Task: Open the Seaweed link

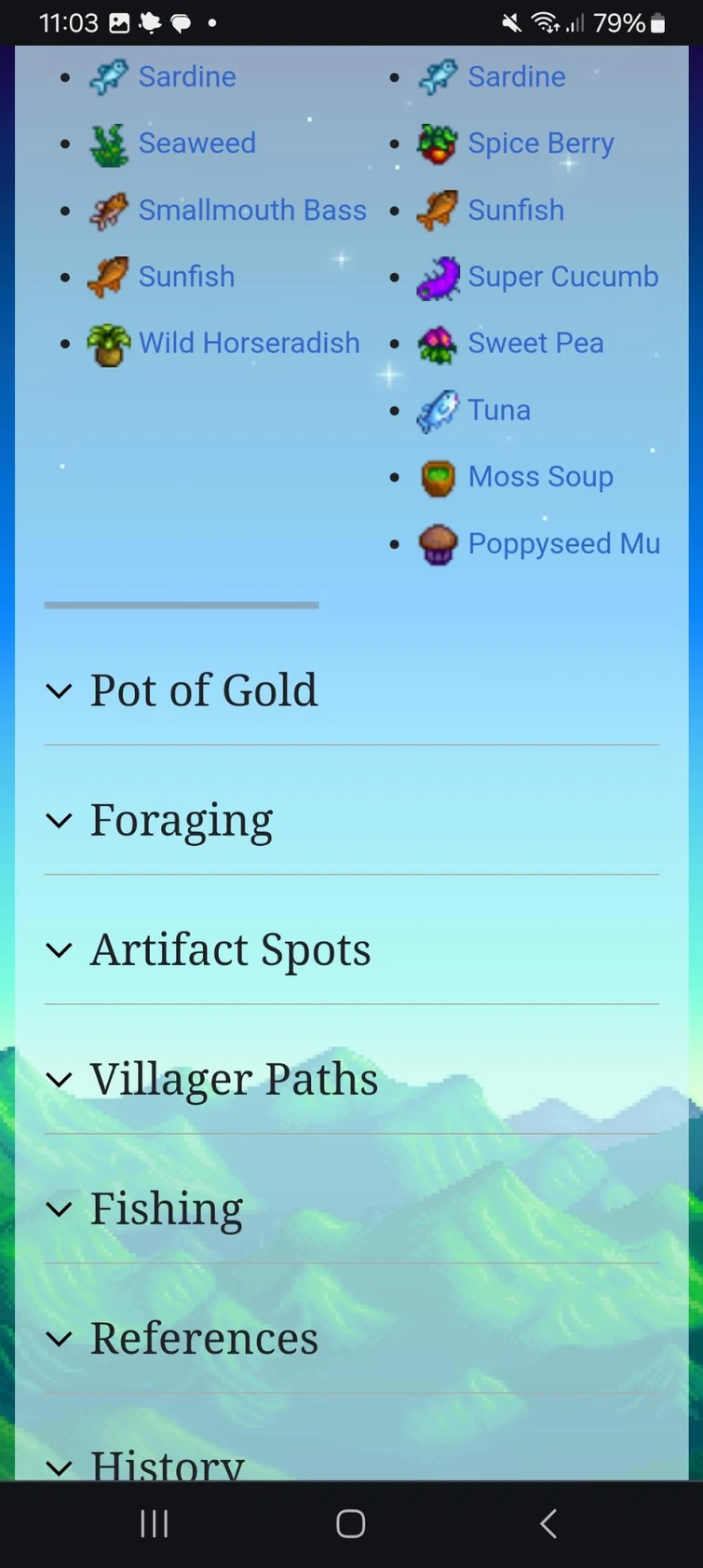Action: coord(196,143)
